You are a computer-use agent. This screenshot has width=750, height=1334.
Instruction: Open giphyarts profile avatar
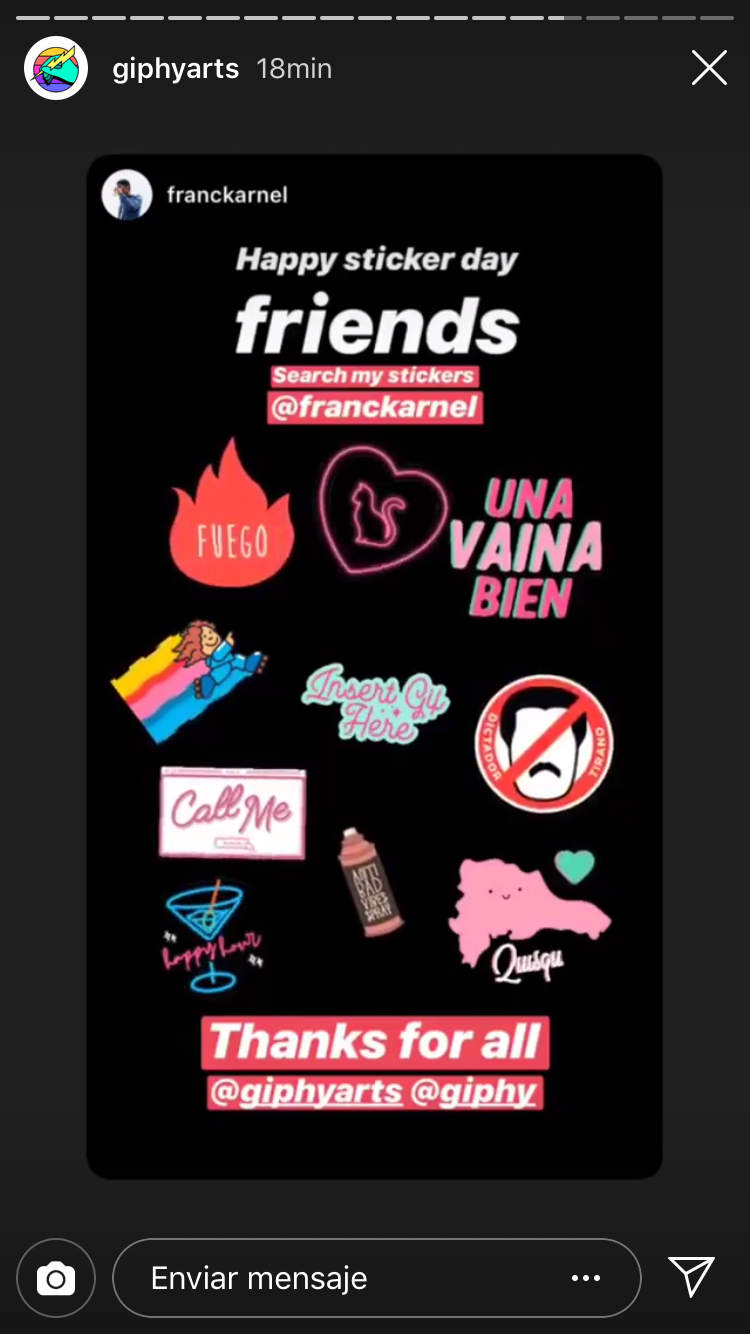(x=57, y=68)
